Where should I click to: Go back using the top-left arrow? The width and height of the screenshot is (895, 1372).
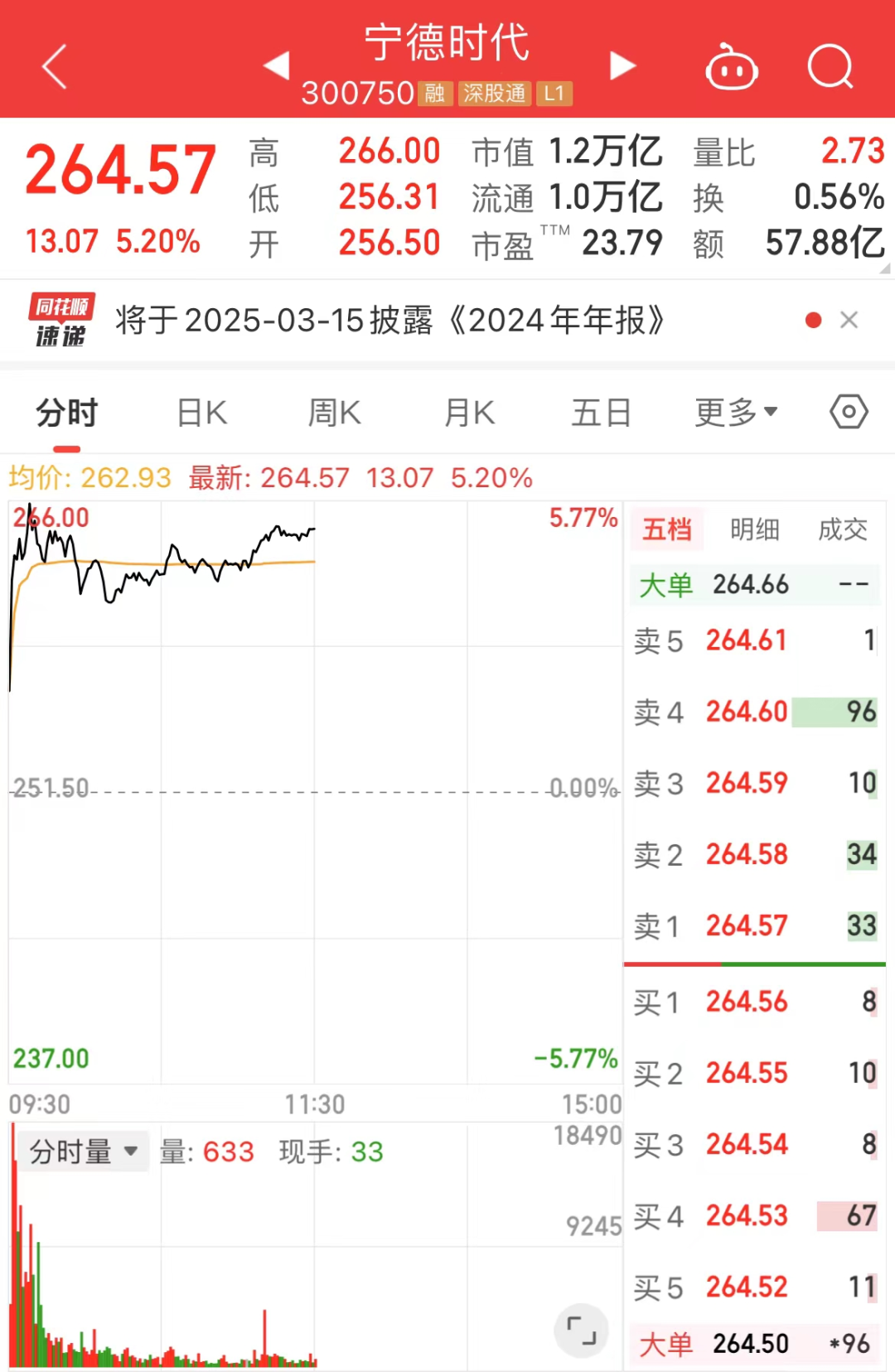tap(55, 66)
